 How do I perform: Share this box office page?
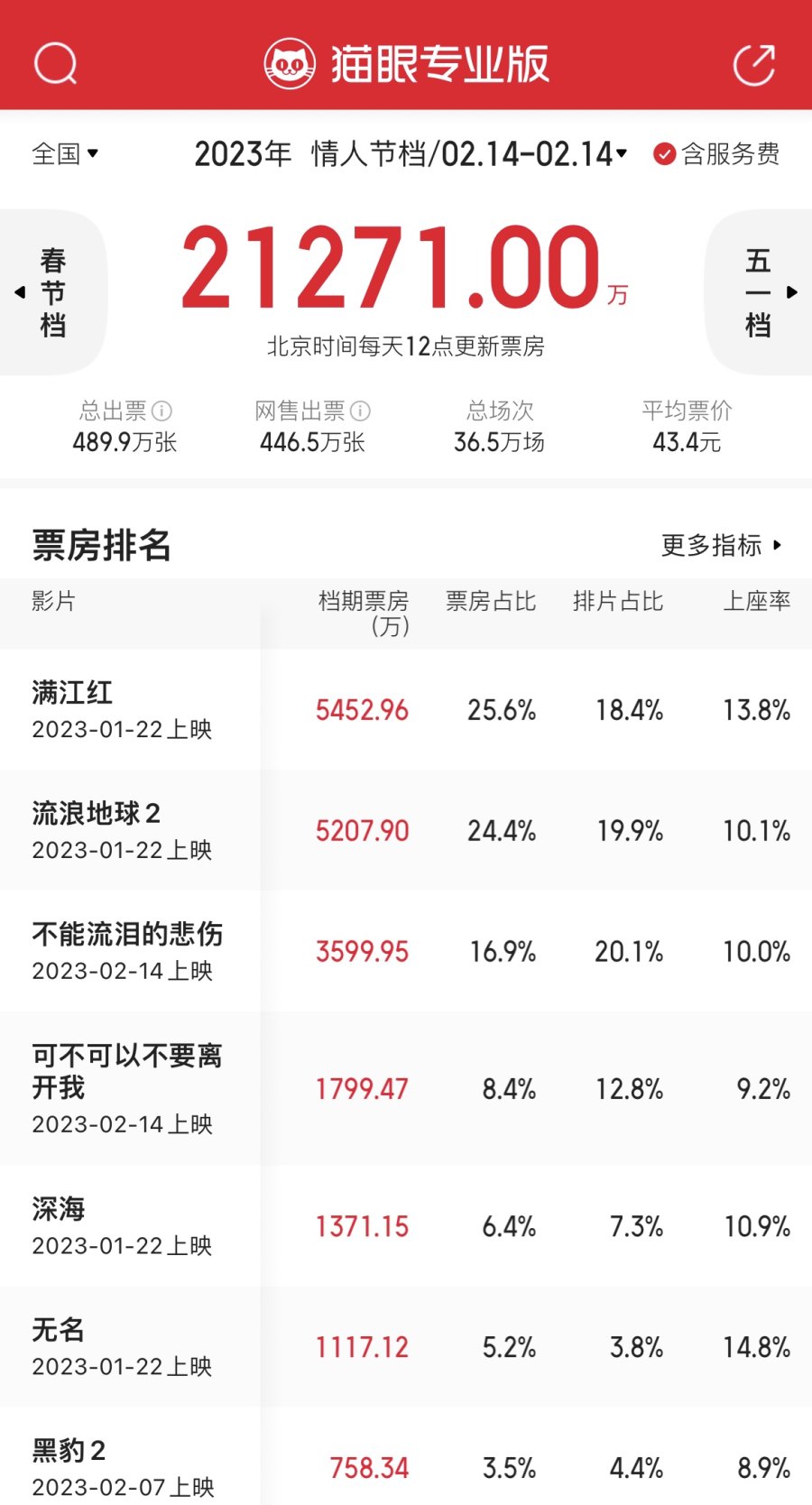coord(754,64)
